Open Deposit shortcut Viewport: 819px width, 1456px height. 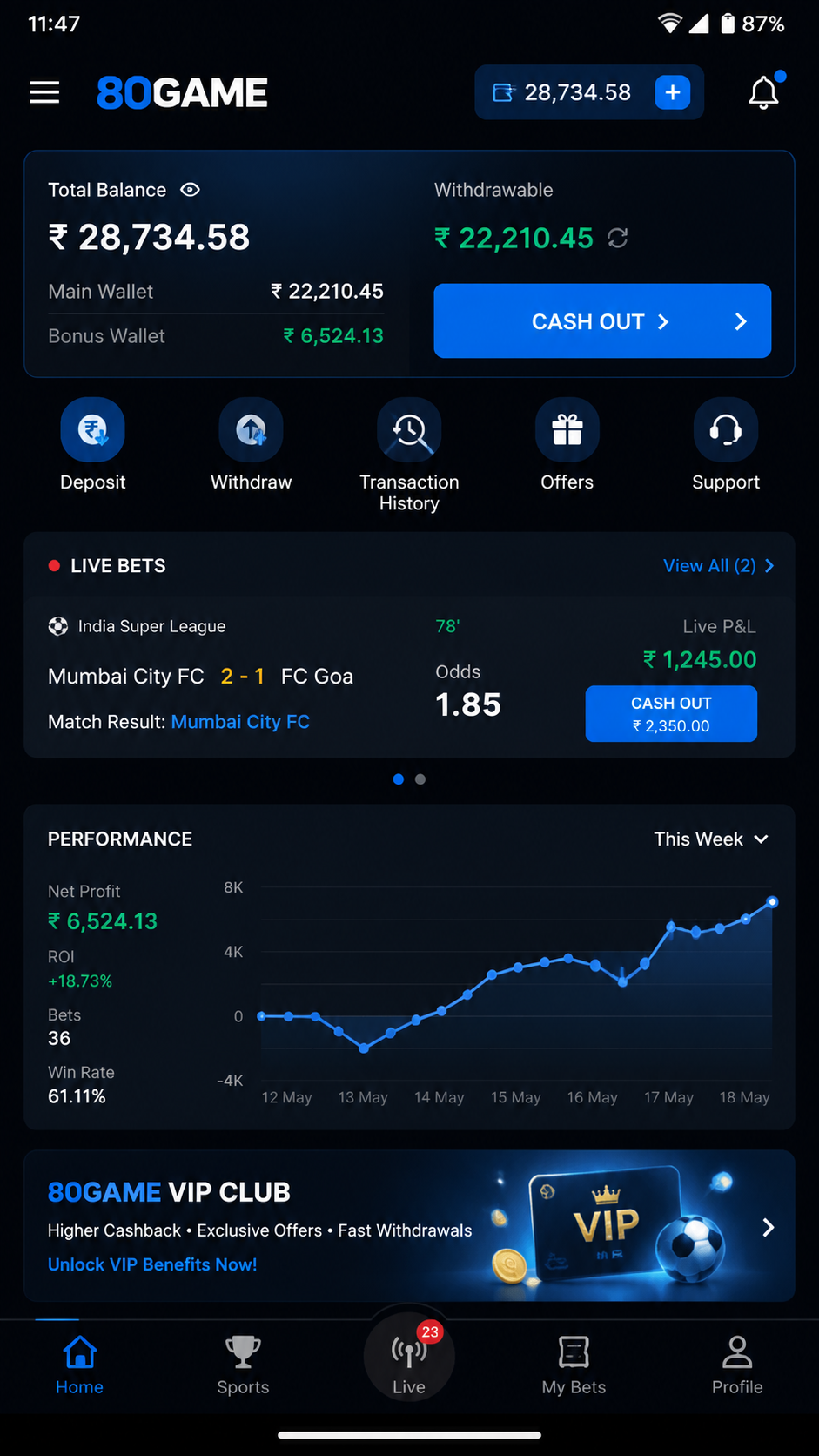93,445
